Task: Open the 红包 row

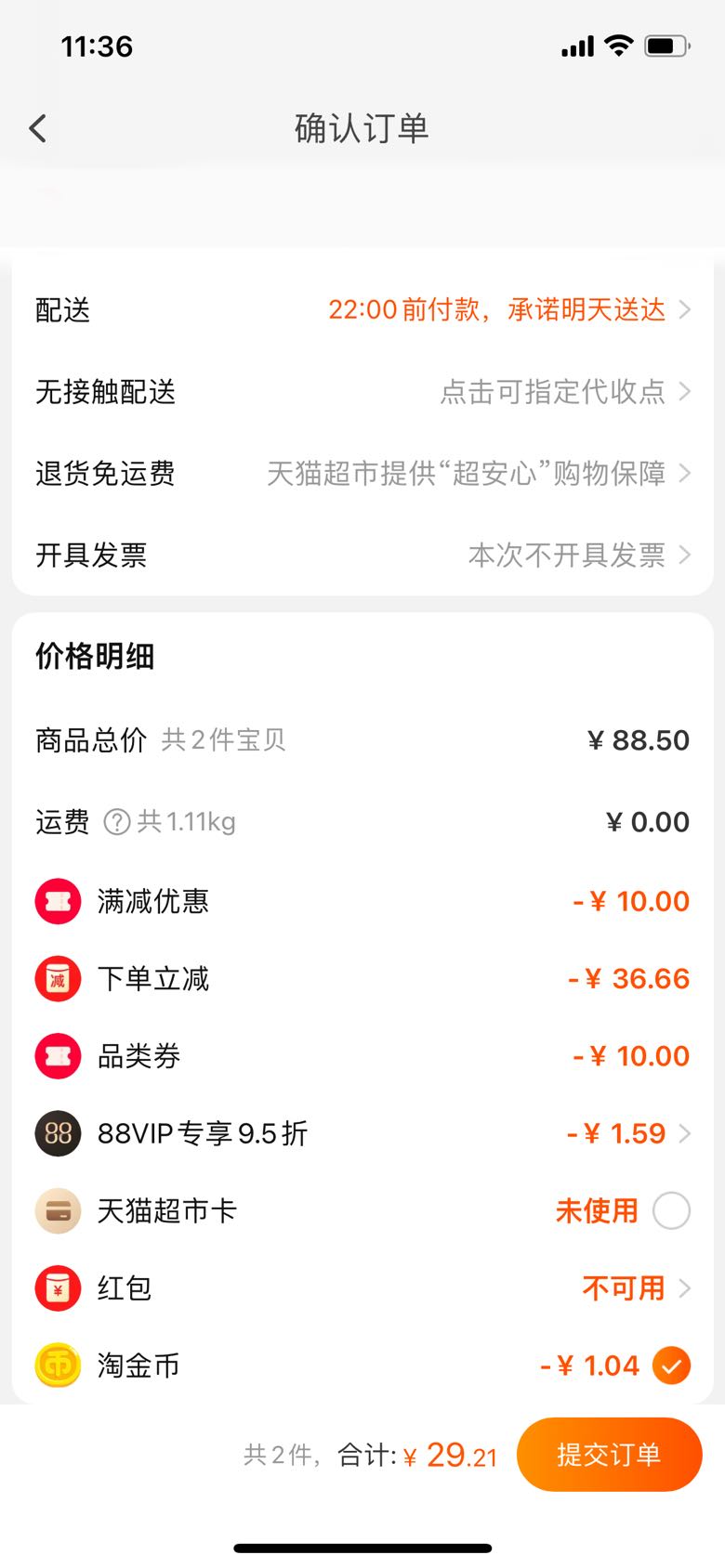Action: (362, 1288)
